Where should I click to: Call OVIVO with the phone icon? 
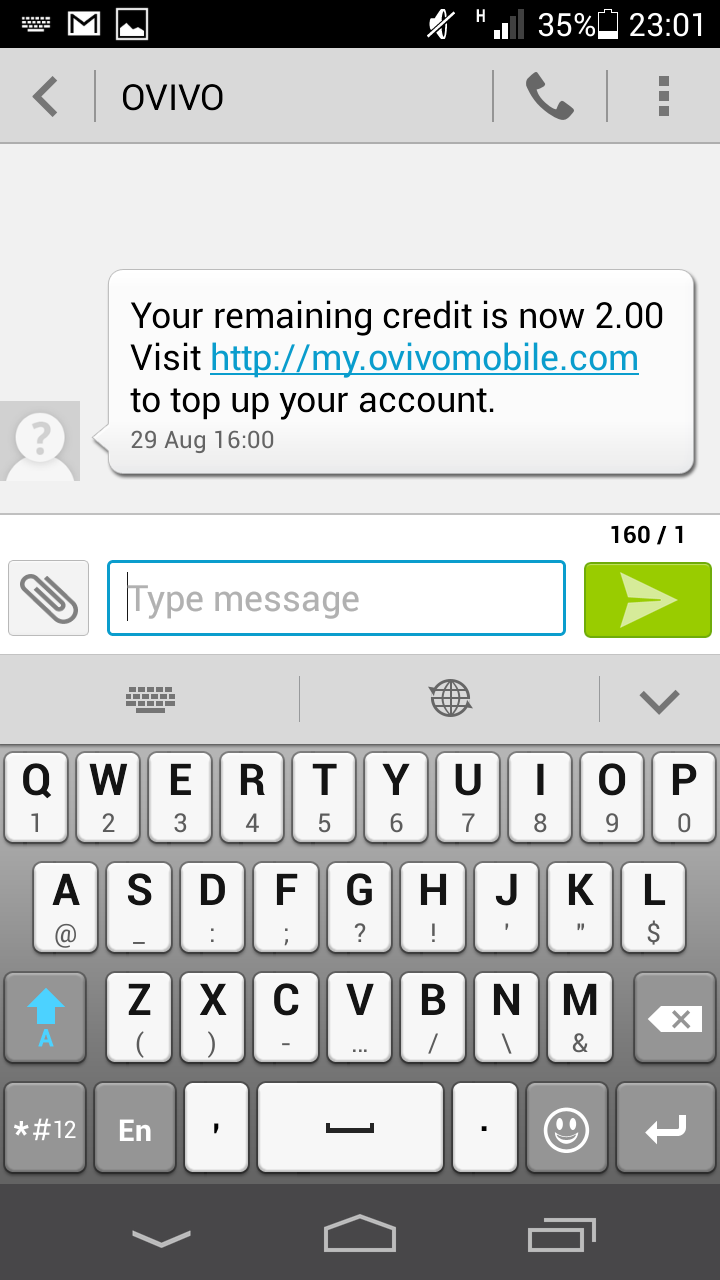[550, 97]
